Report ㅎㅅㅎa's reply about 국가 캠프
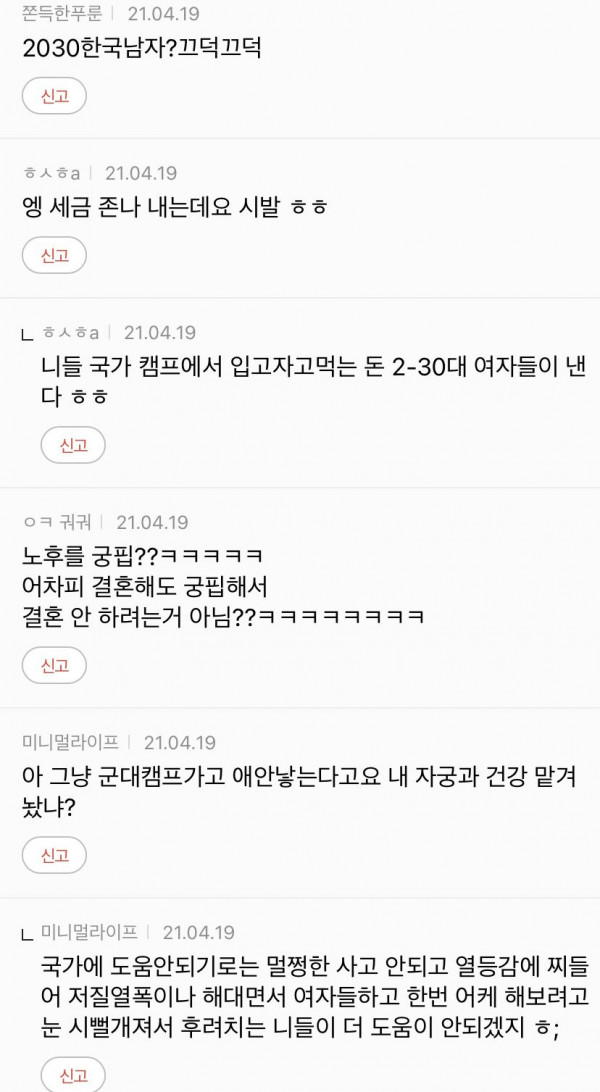The image size is (600, 1092). click(73, 445)
